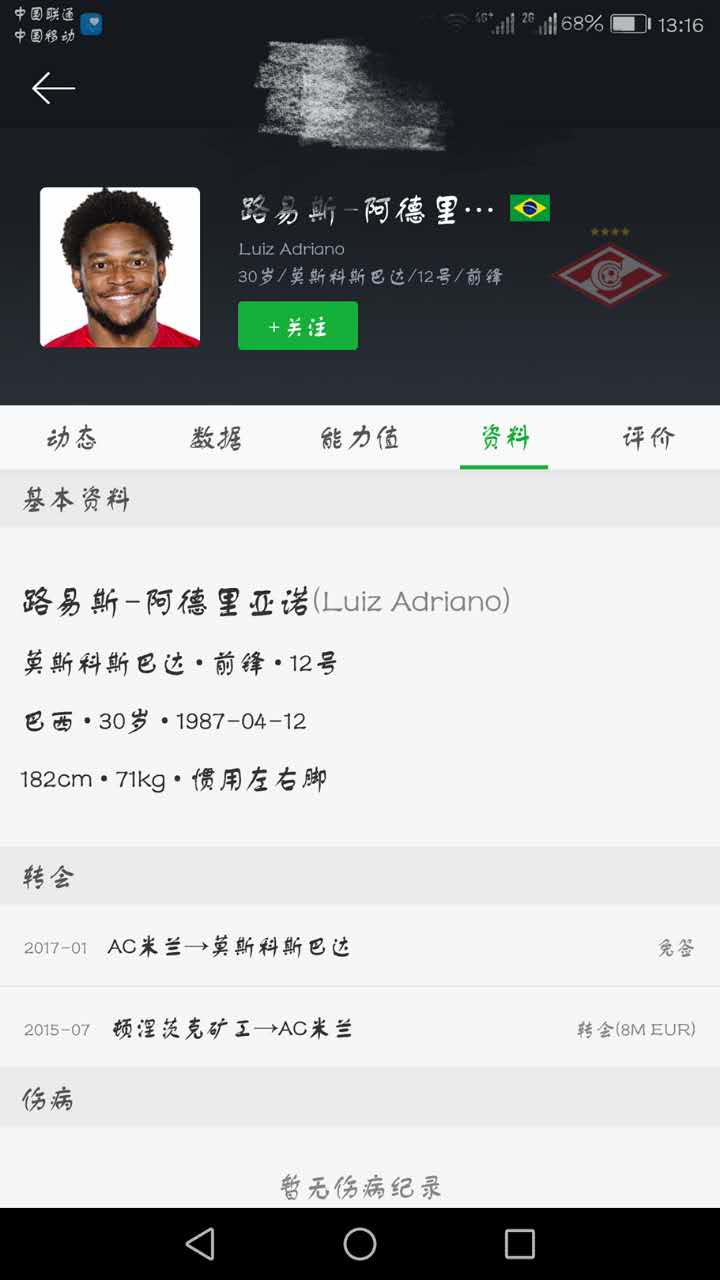Open recent apps with the square navigation icon

[x=519, y=1243]
